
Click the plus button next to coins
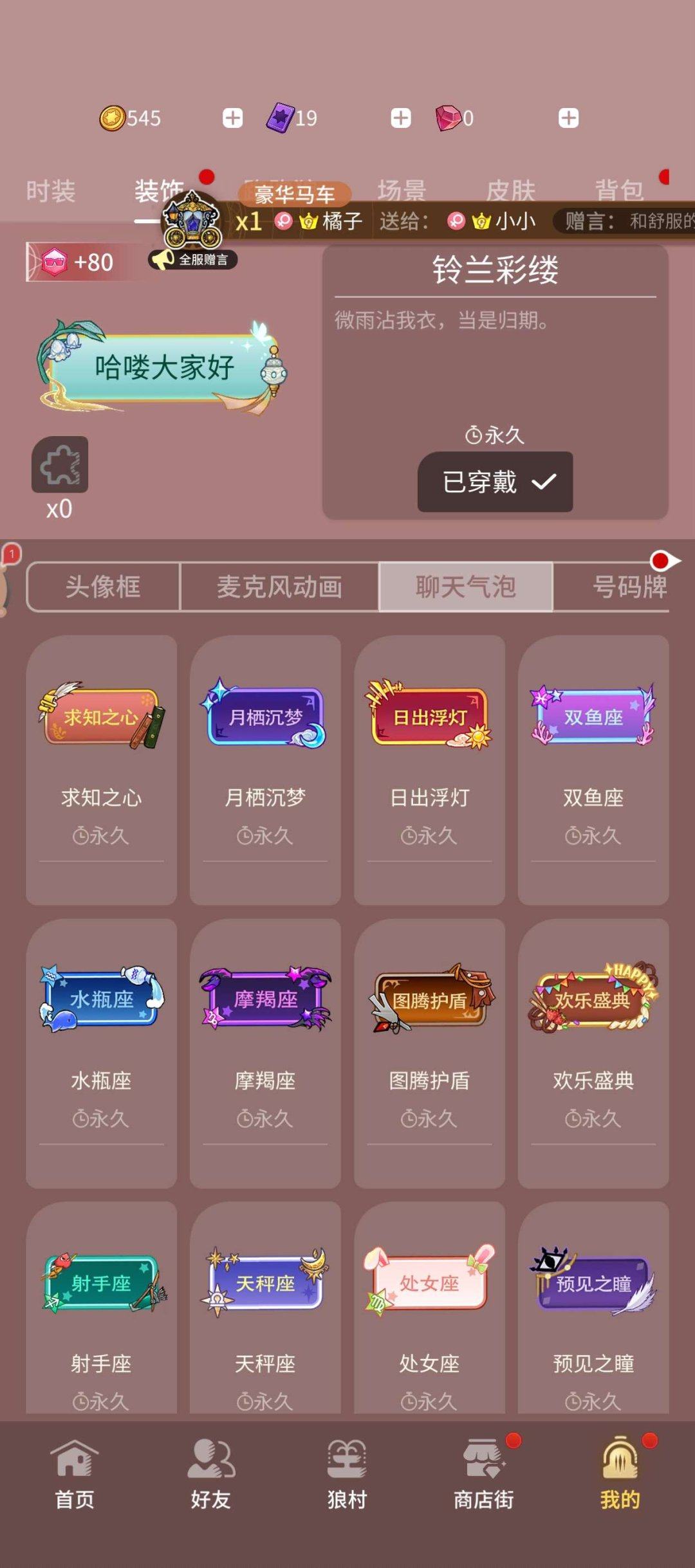234,118
